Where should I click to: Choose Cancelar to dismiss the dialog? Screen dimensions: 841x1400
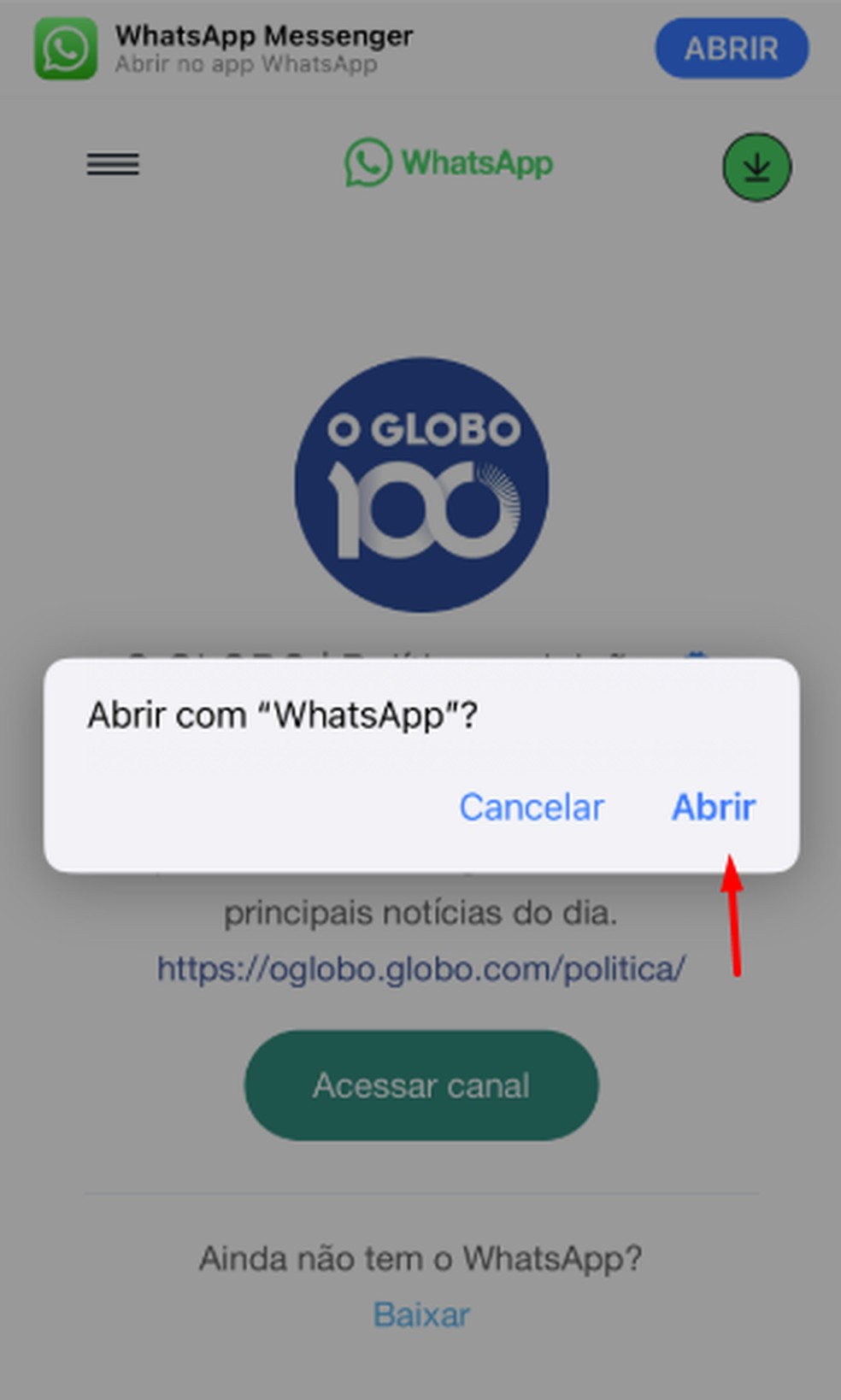pos(531,806)
